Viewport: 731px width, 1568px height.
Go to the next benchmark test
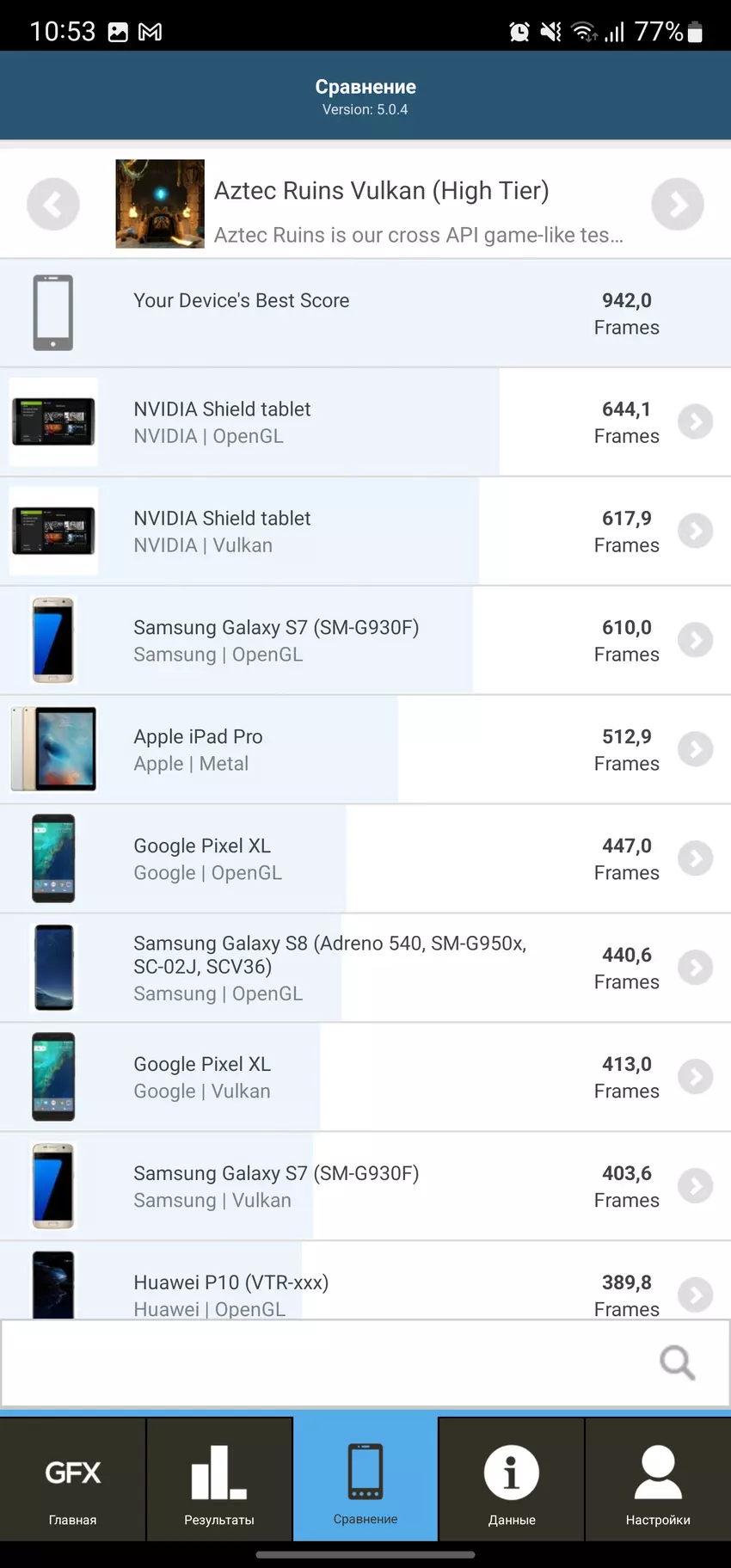(x=677, y=205)
